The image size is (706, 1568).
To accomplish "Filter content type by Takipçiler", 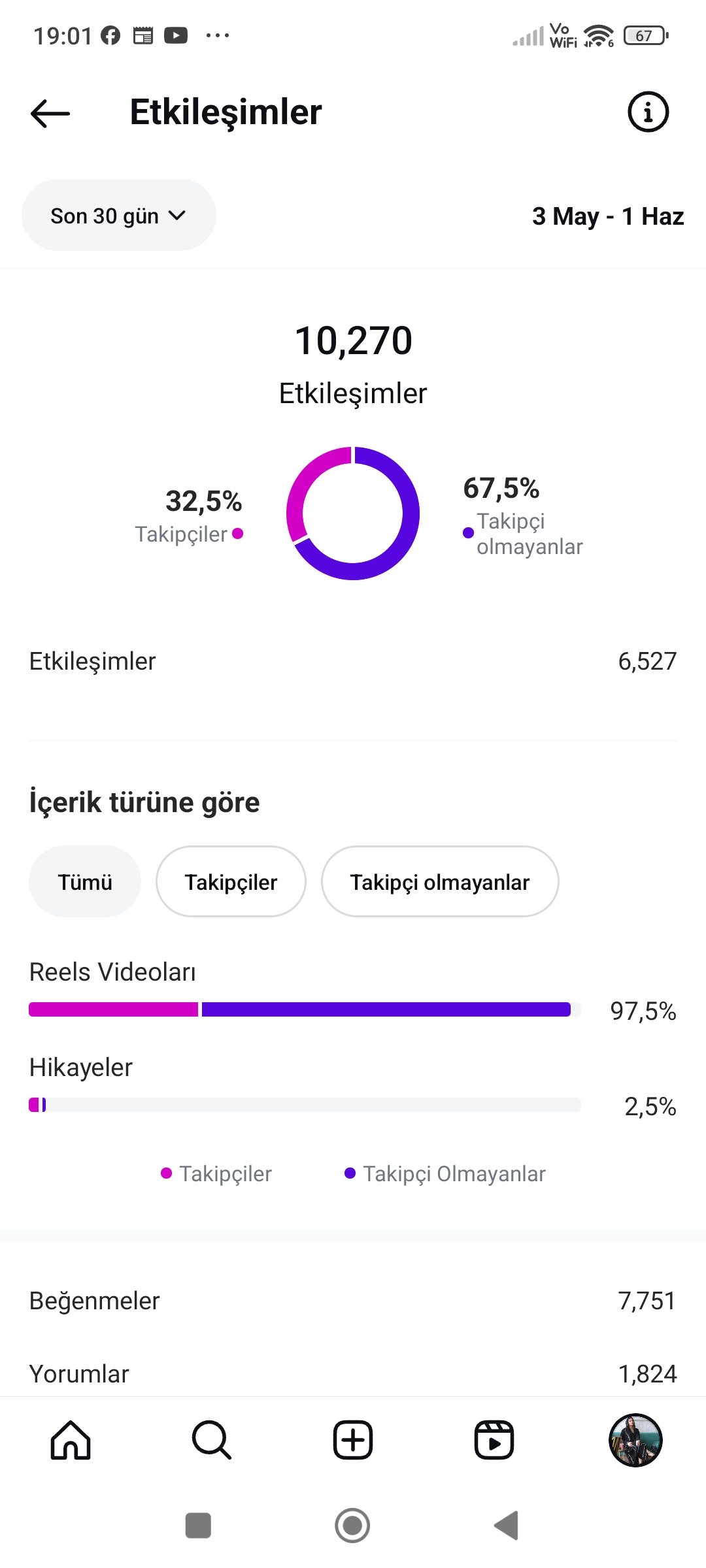I will pyautogui.click(x=231, y=882).
